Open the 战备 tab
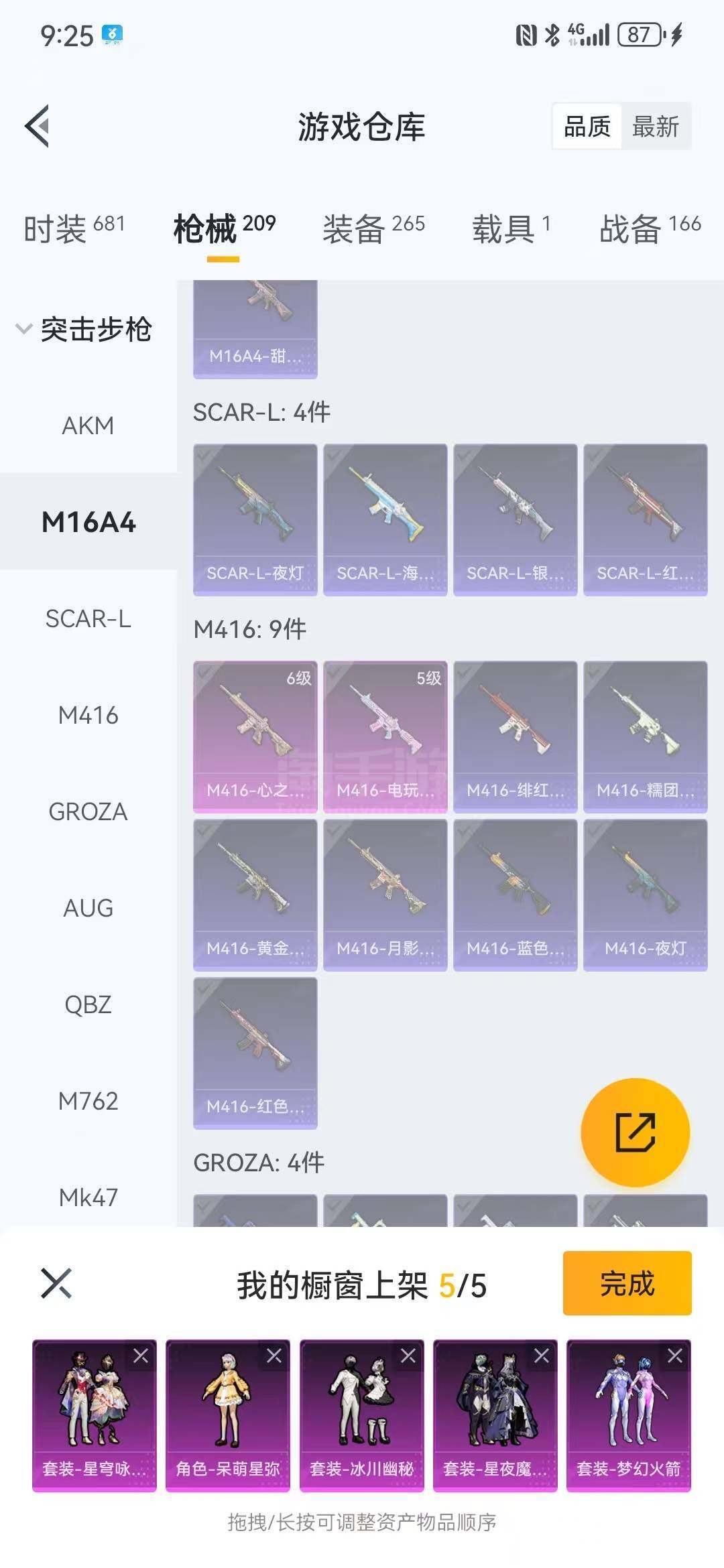Viewport: 724px width, 1568px height. pos(649,228)
